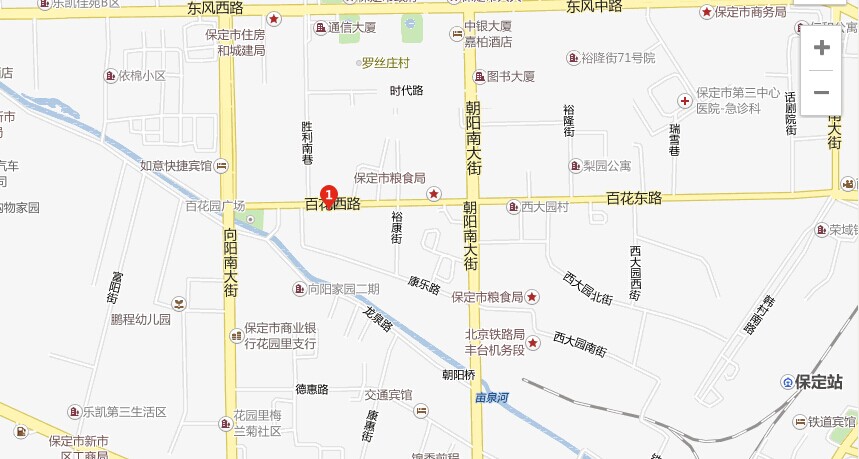Zoom in on the map
This screenshot has width=859, height=459.
tap(822, 47)
